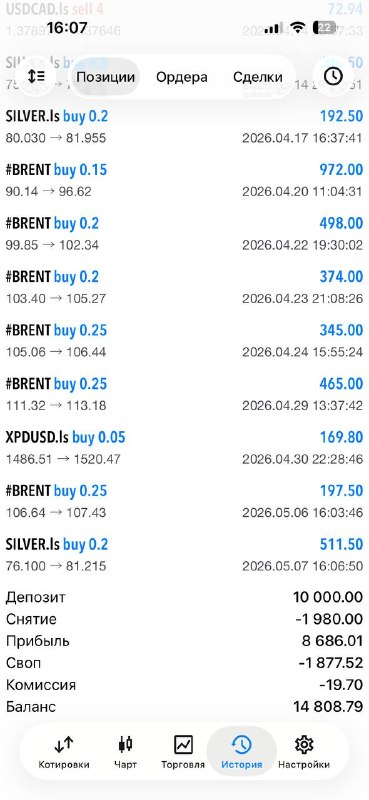Switch to the Сделки tab
The height and width of the screenshot is (800, 369).
(x=258, y=77)
